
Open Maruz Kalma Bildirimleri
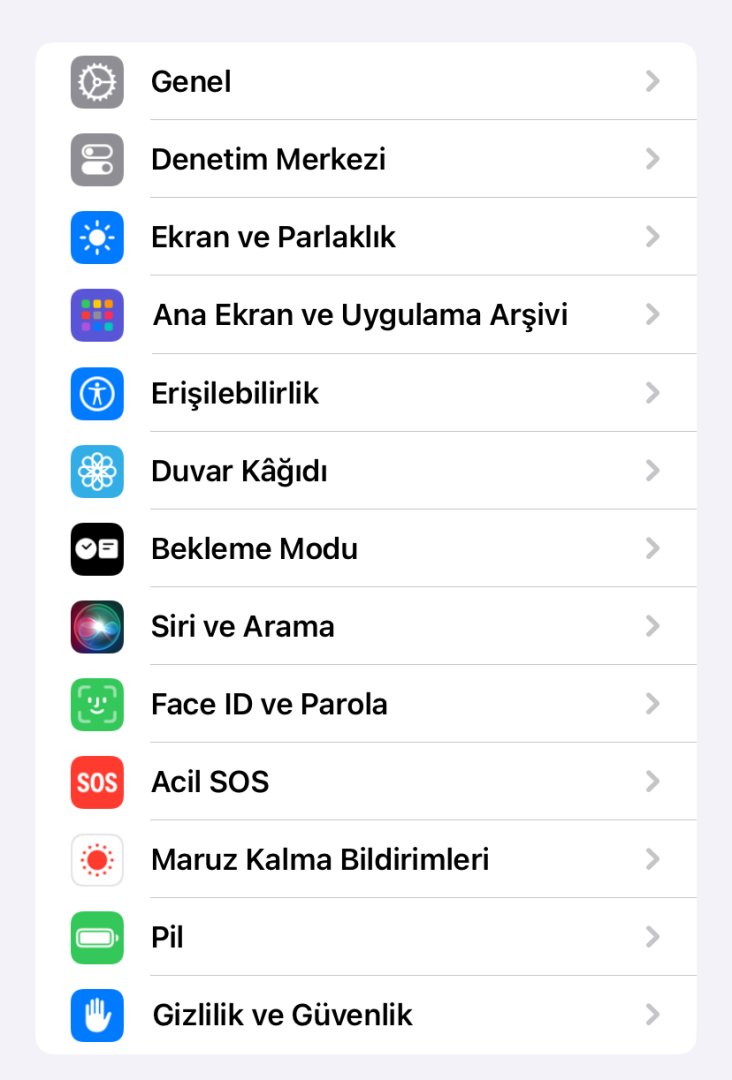click(365, 860)
